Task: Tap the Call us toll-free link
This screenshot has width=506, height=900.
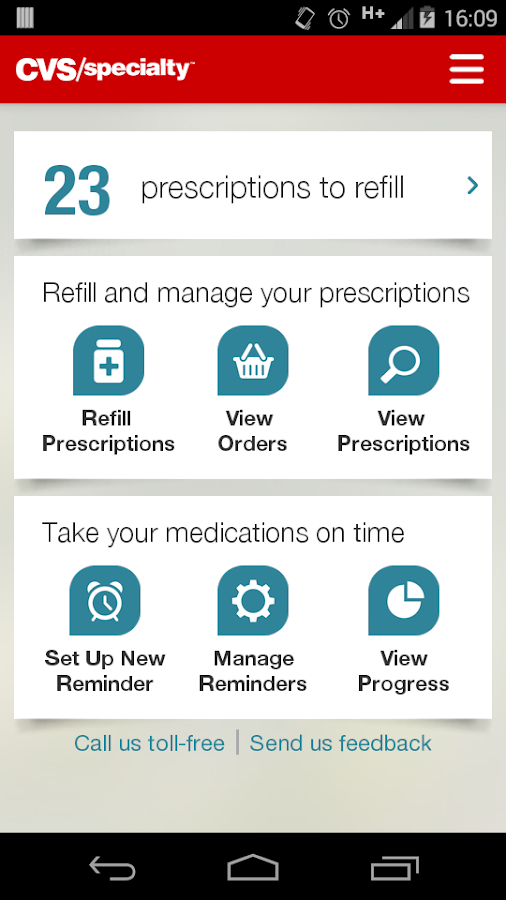Action: coord(149,743)
